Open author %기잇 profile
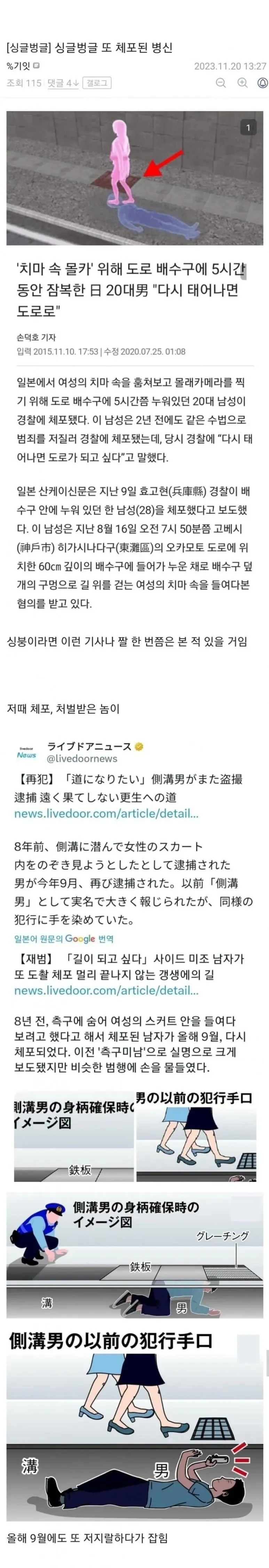This screenshot has width=269, height=1568. (x=19, y=66)
